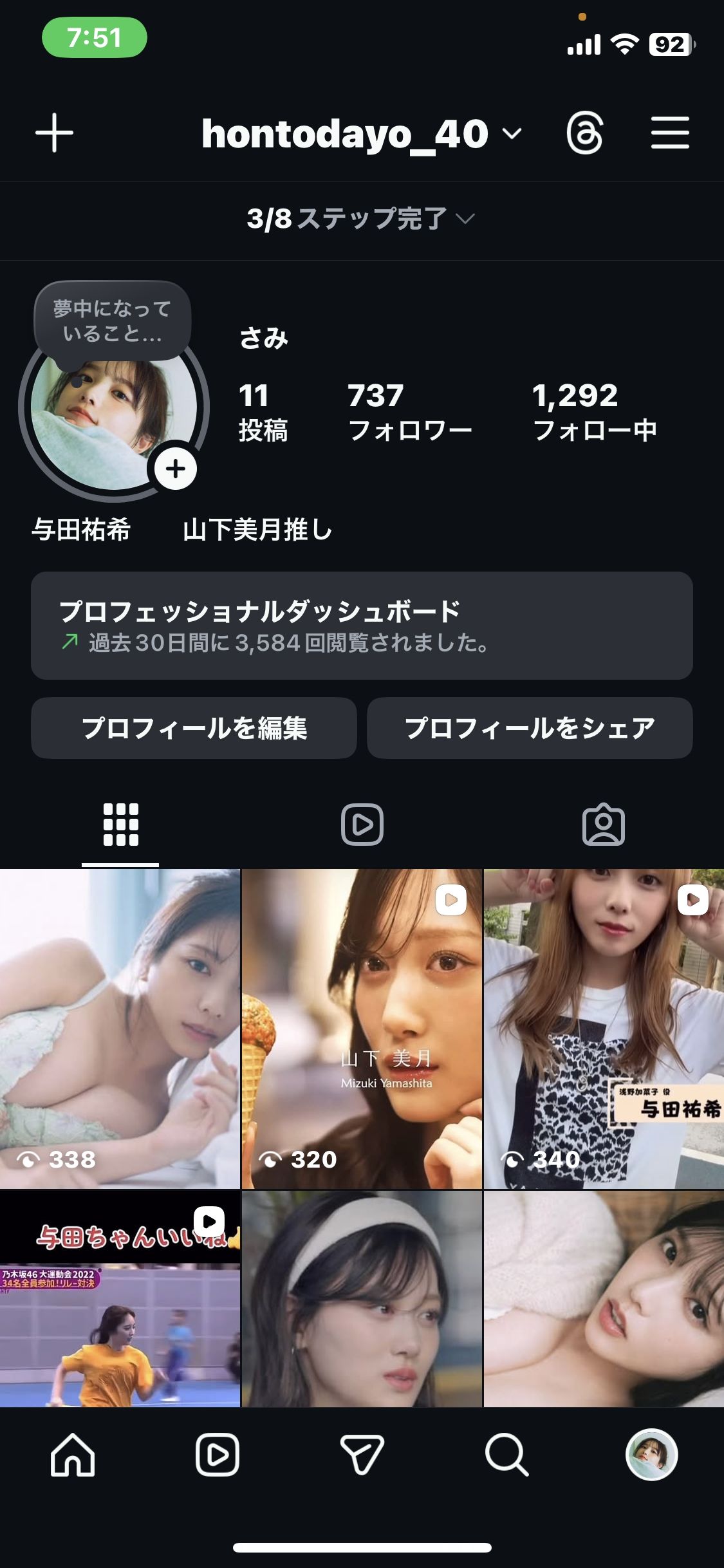Switch to the tagged photos tab
Image resolution: width=724 pixels, height=1568 pixels.
(x=603, y=825)
